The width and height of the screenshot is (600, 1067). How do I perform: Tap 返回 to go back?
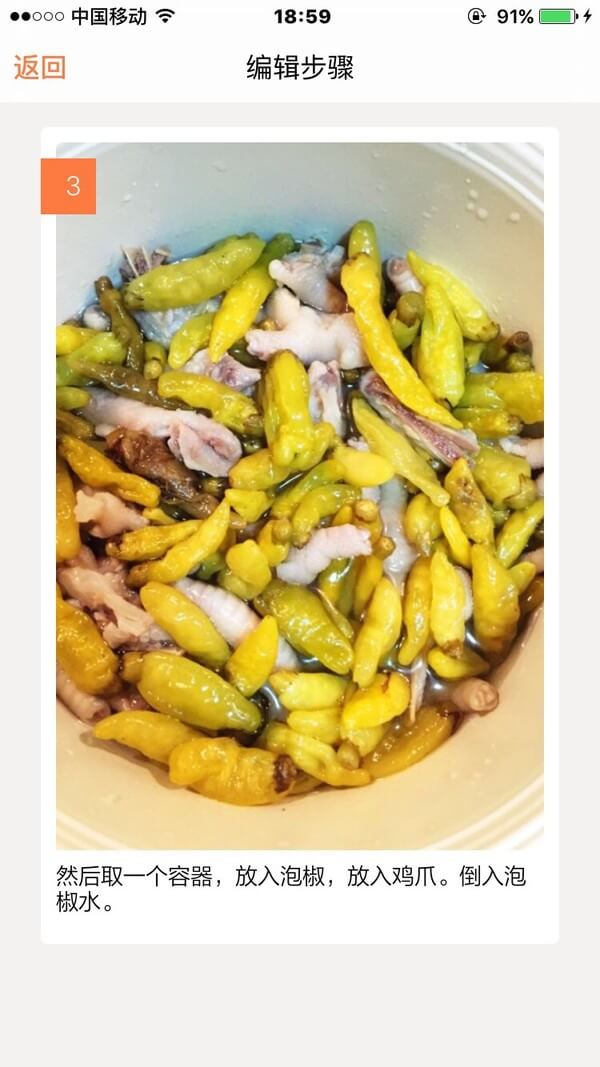click(40, 68)
